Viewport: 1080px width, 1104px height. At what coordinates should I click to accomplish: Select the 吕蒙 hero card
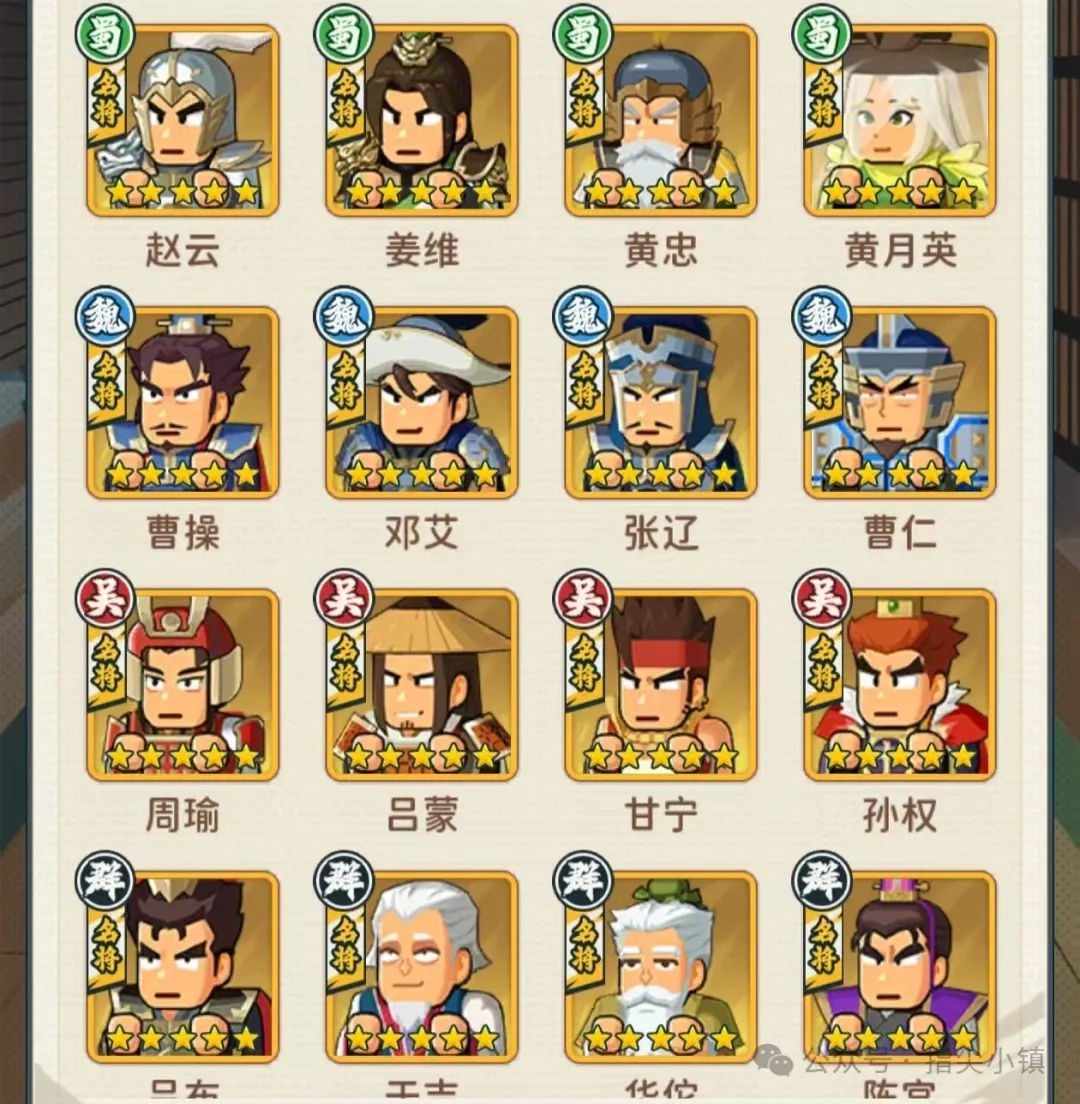click(x=421, y=685)
